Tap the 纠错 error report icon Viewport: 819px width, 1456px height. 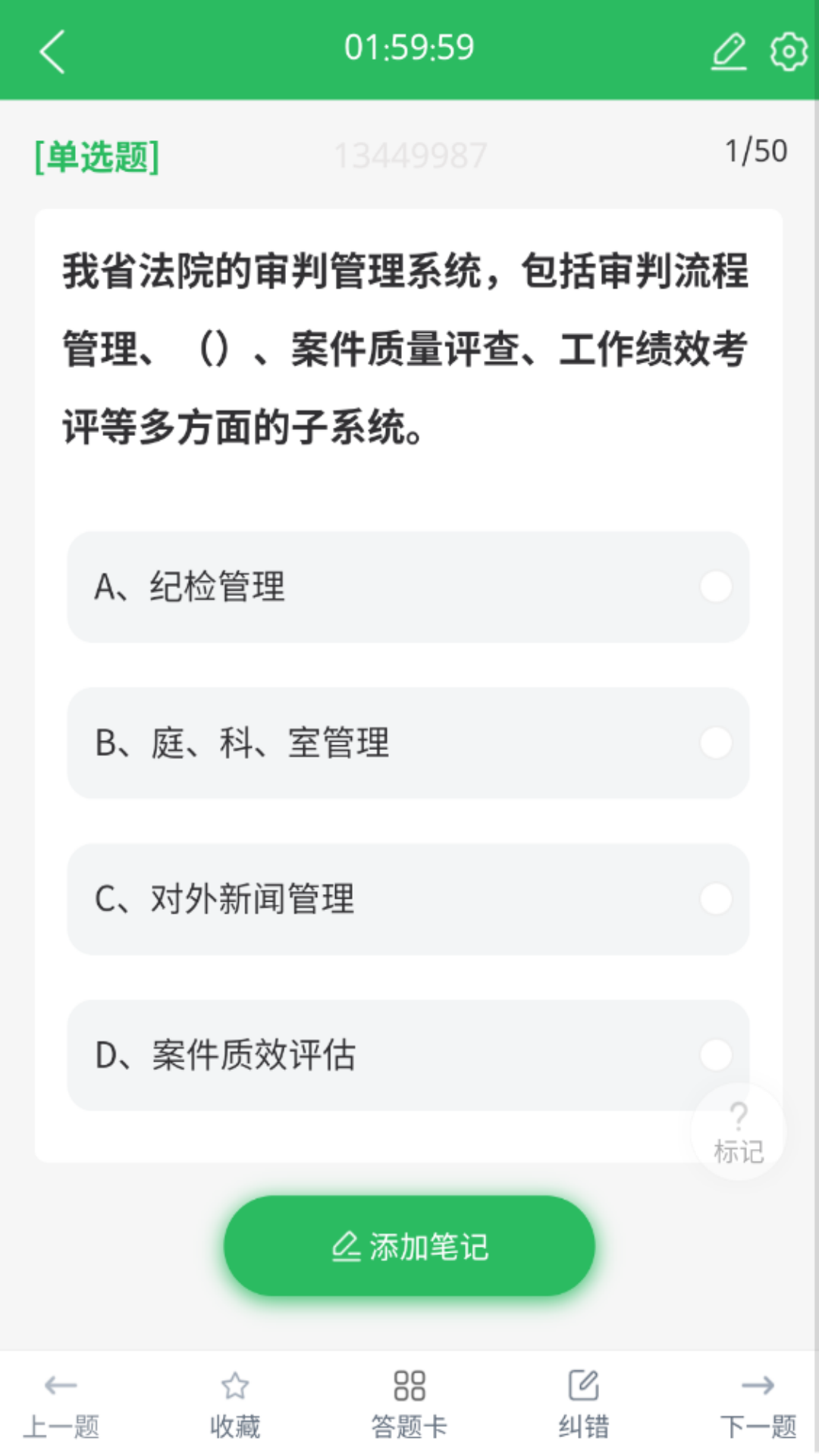tap(582, 1385)
